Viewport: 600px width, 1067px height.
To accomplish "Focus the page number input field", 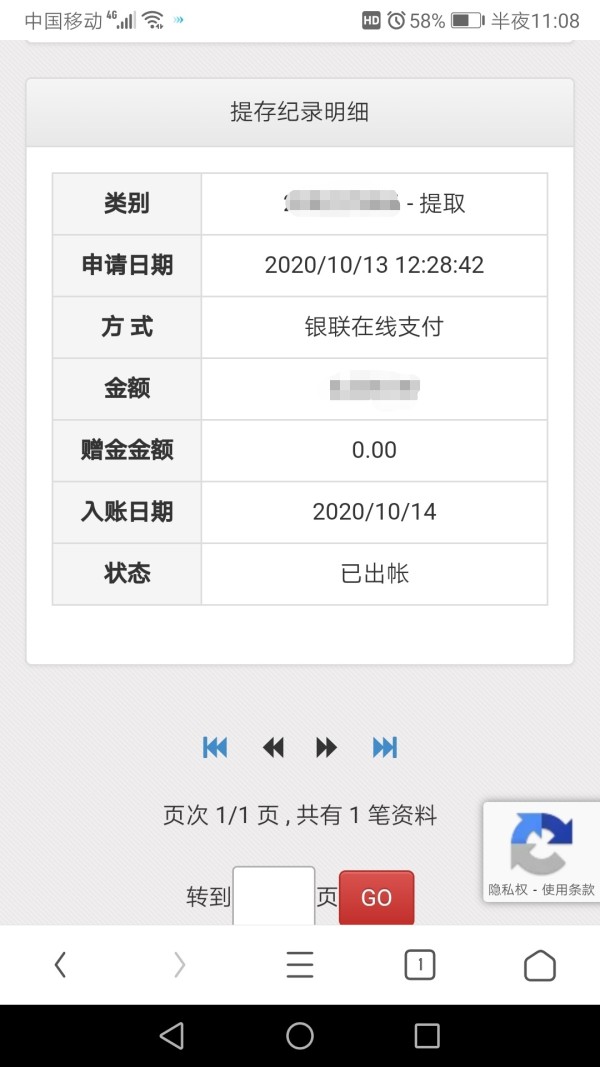I will point(273,896).
